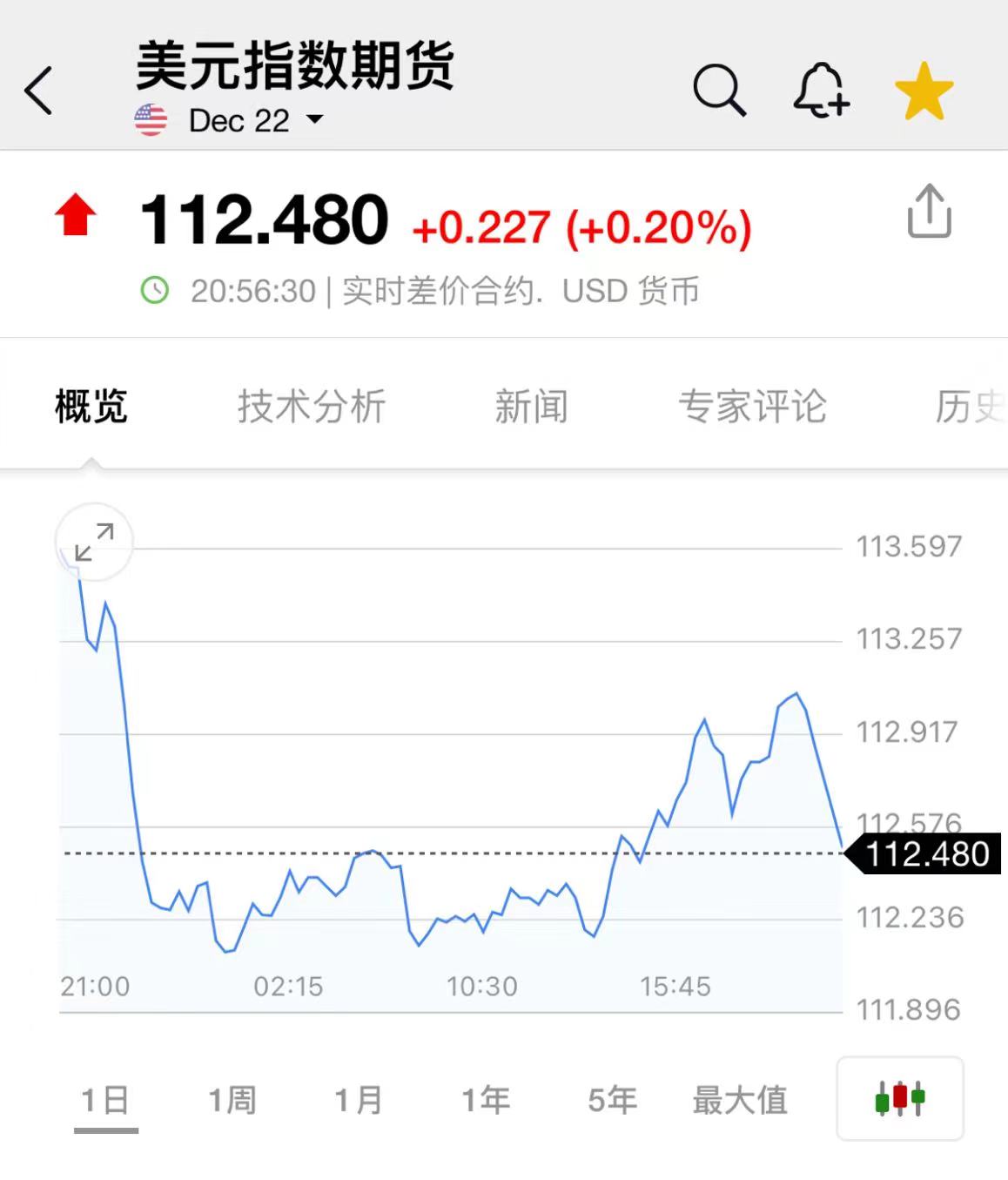This screenshot has height=1180, width=1008.
Task: Open the search magnifier icon
Action: click(x=719, y=90)
